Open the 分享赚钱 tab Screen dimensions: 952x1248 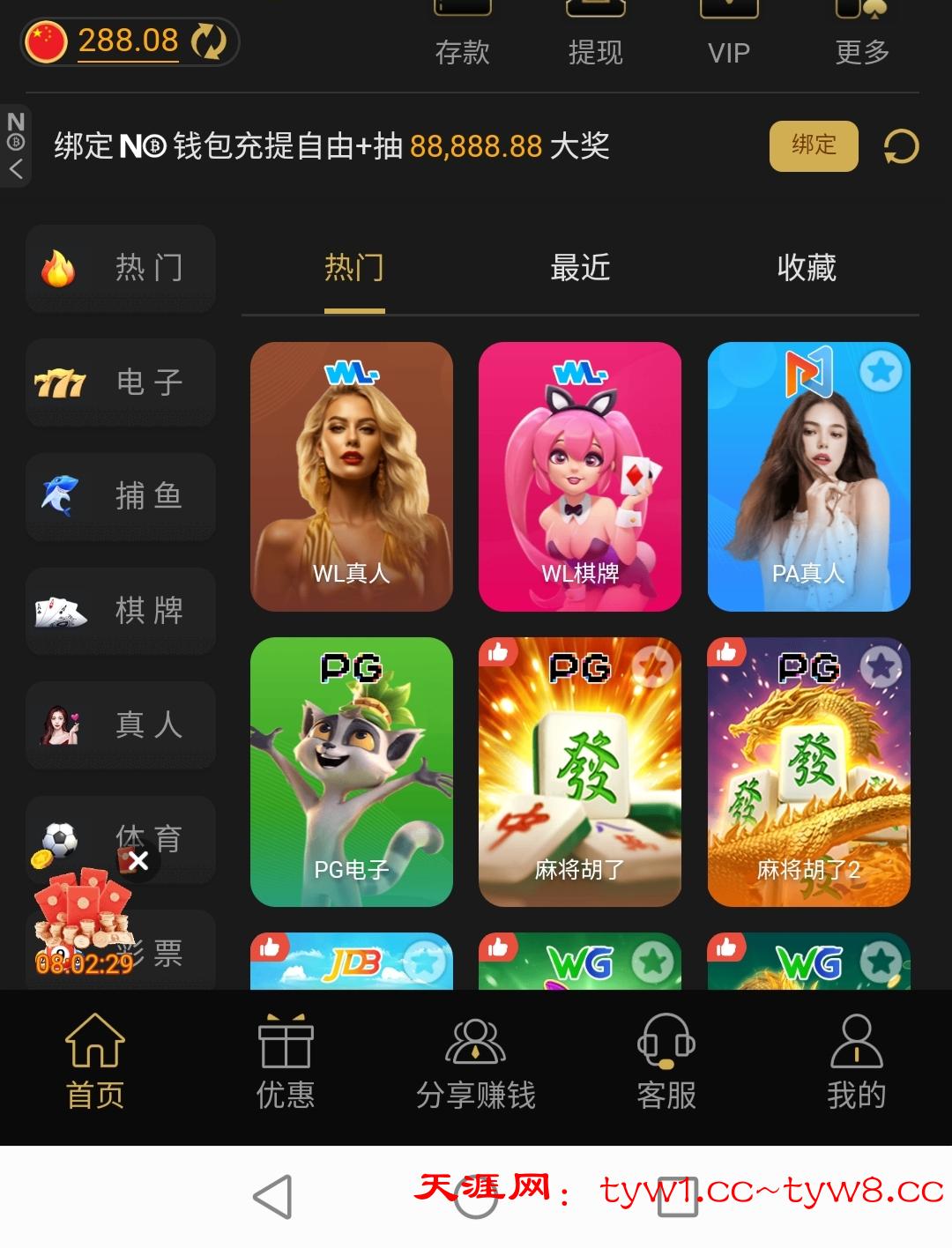click(x=475, y=1063)
